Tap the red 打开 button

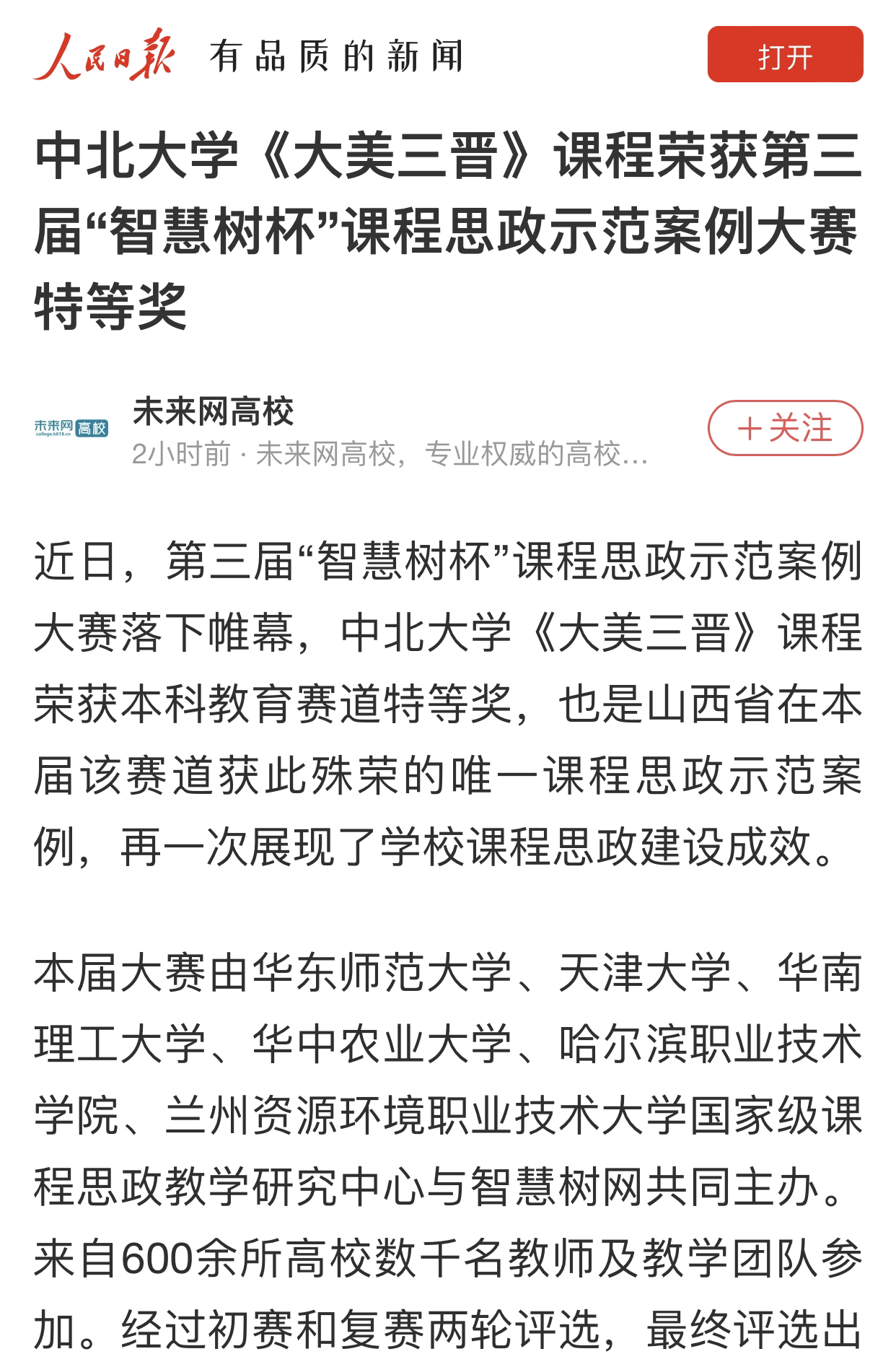pyautogui.click(x=785, y=55)
